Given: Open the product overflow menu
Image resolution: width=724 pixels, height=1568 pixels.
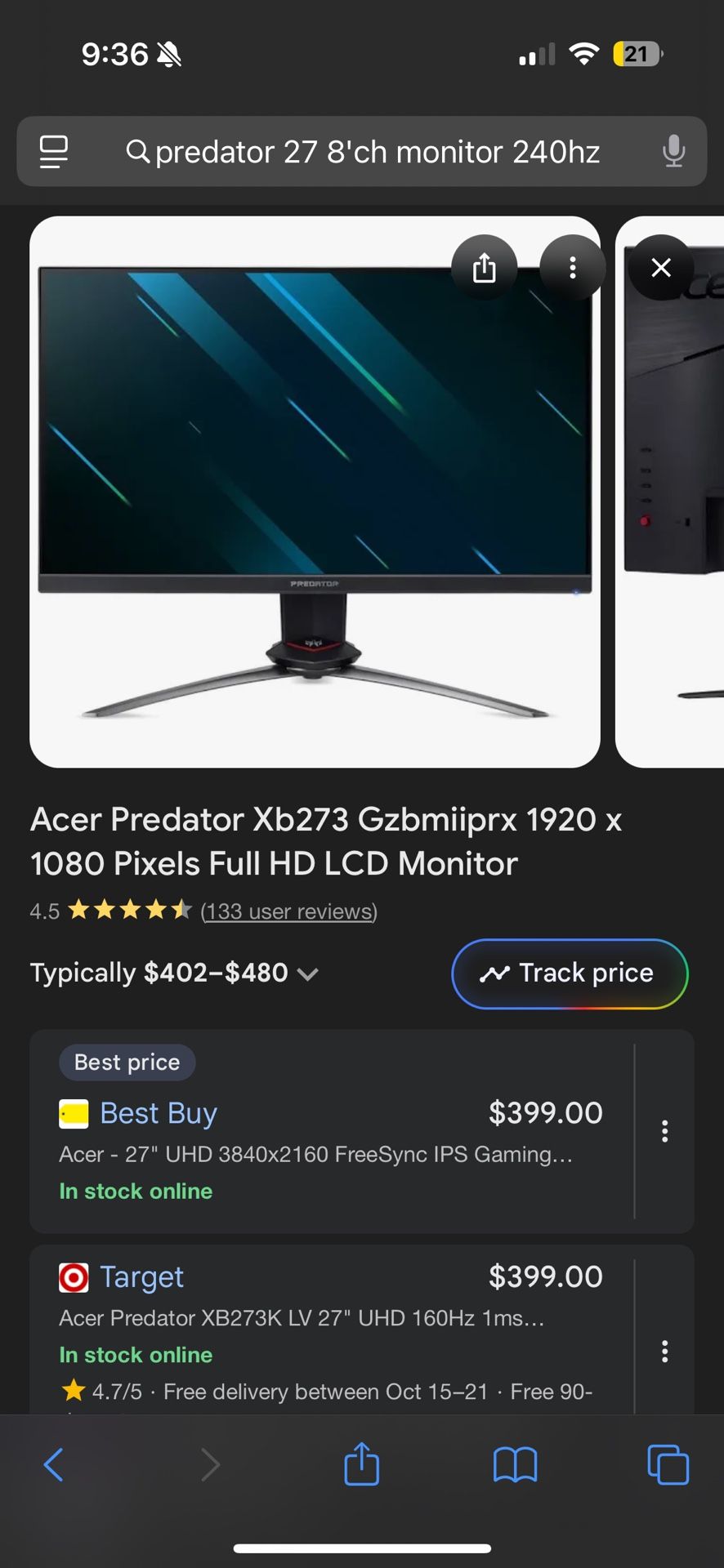Looking at the screenshot, I should pyautogui.click(x=572, y=267).
